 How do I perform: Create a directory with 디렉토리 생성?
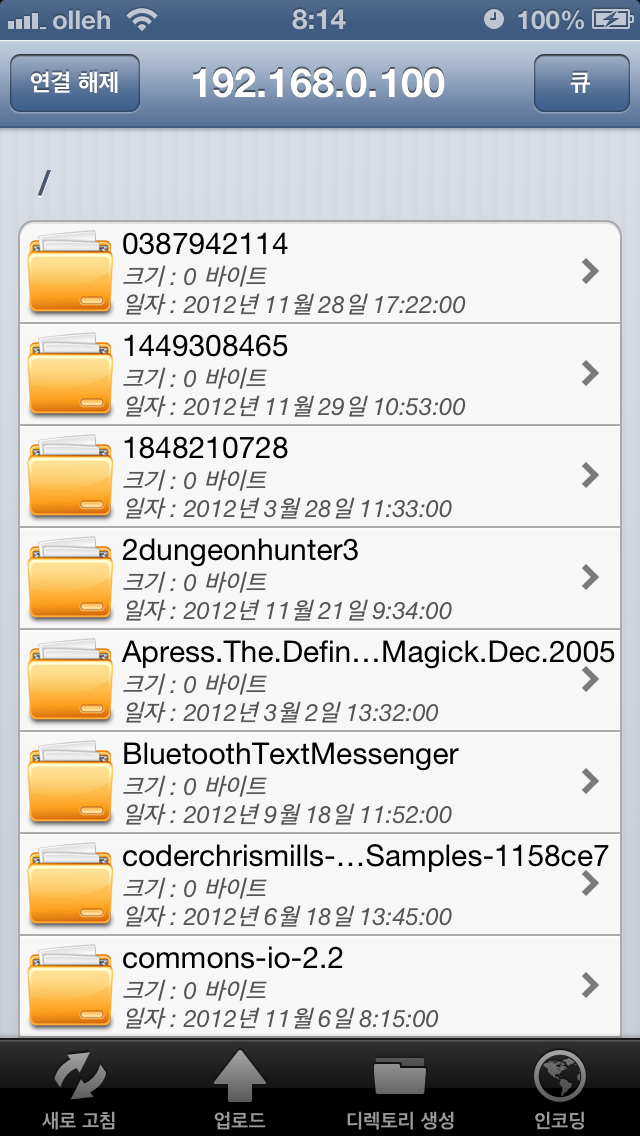point(400,1088)
